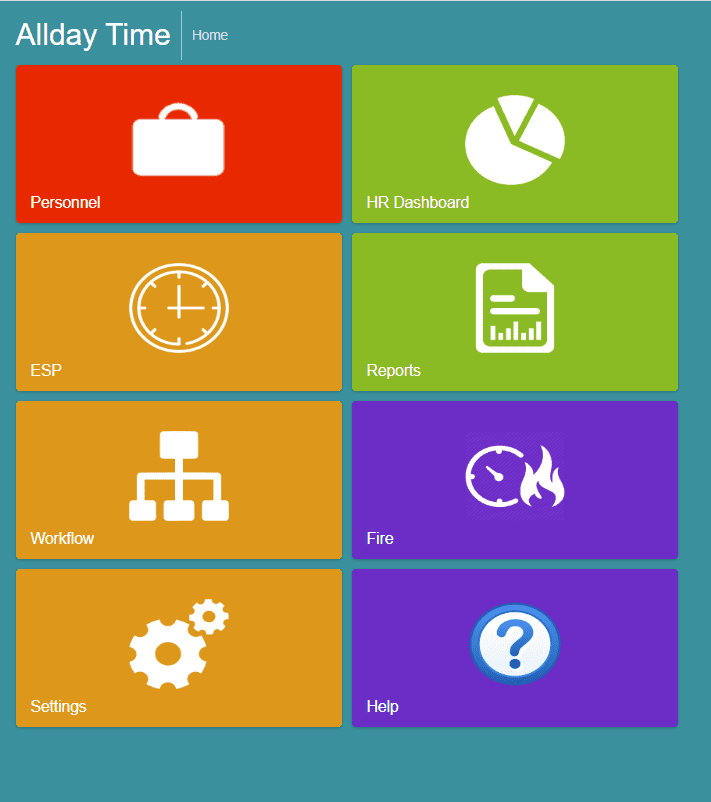
Task: Open the ESP clock tile
Action: tap(178, 311)
